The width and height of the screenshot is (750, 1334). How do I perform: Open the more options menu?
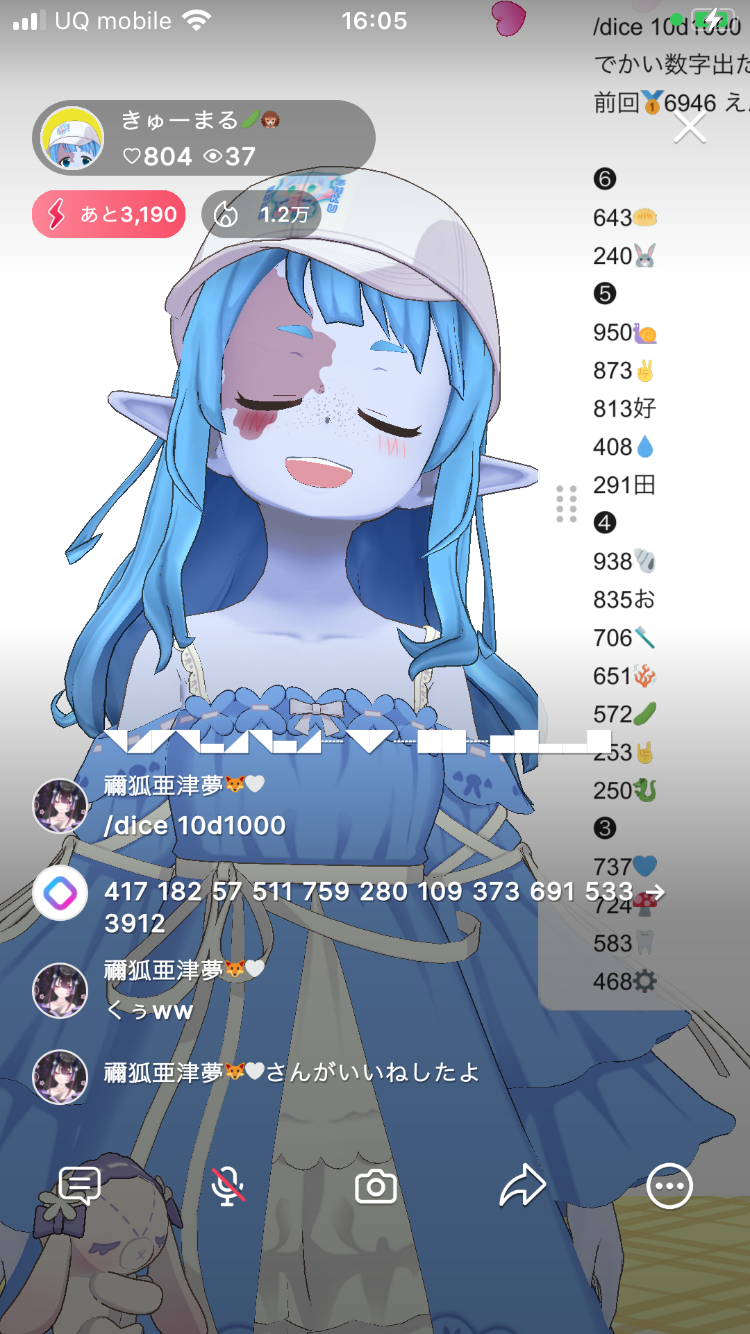(x=669, y=1187)
